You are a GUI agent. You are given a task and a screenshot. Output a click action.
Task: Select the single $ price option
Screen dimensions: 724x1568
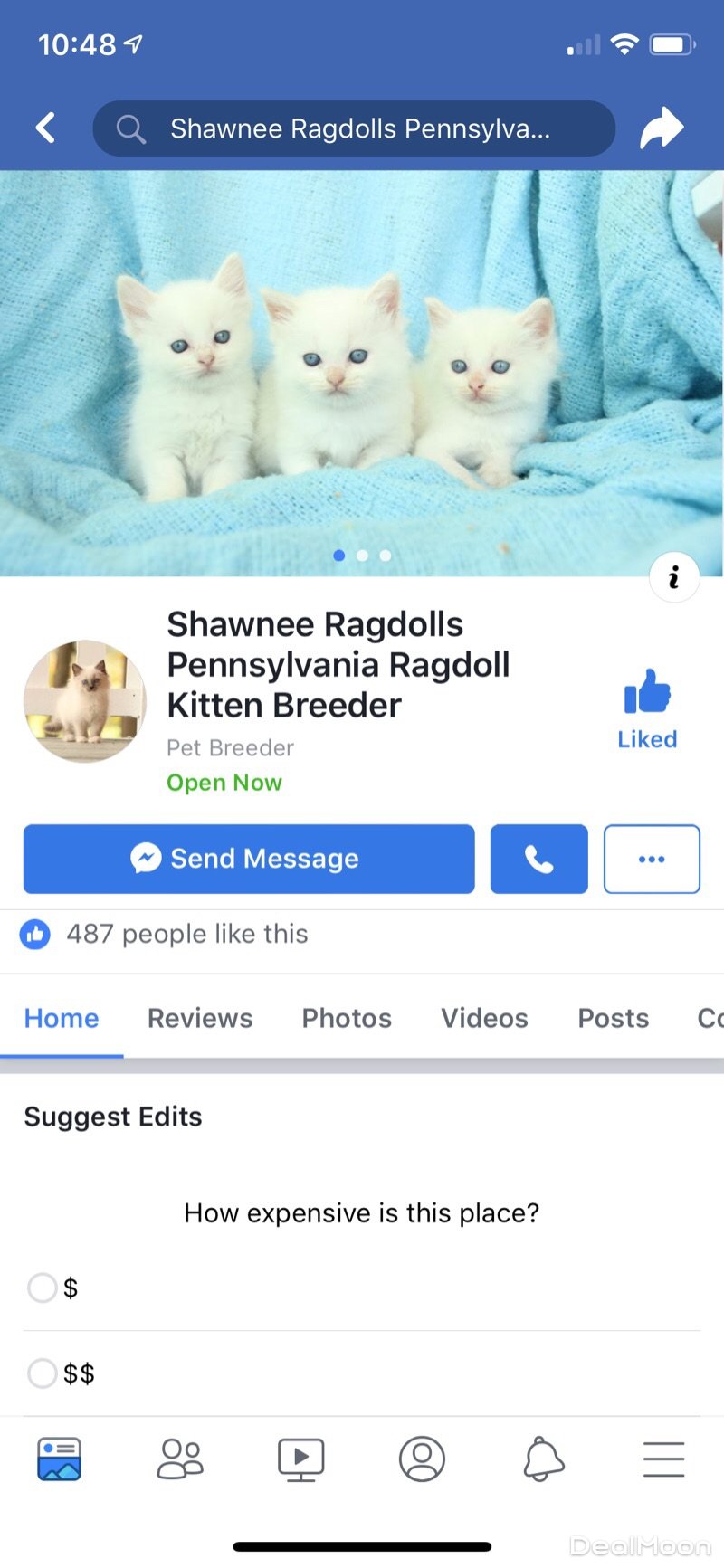click(43, 1288)
